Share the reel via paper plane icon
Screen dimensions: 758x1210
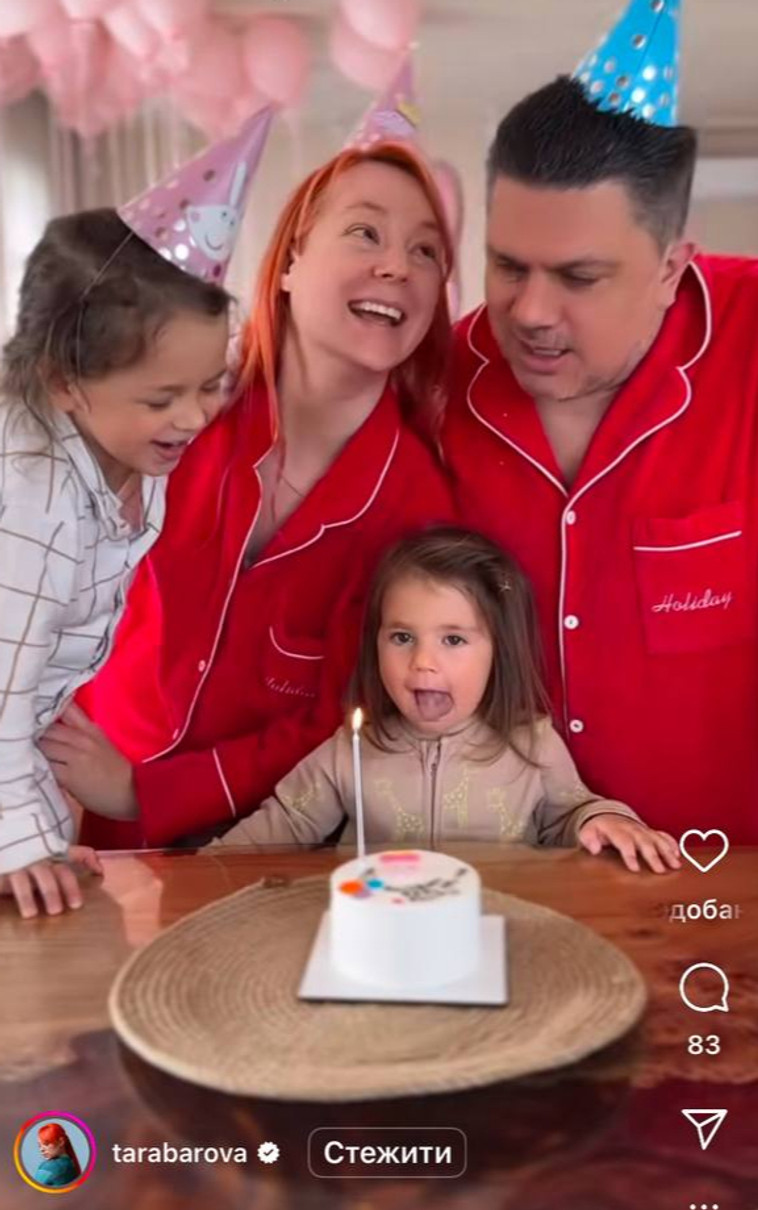(x=704, y=1128)
